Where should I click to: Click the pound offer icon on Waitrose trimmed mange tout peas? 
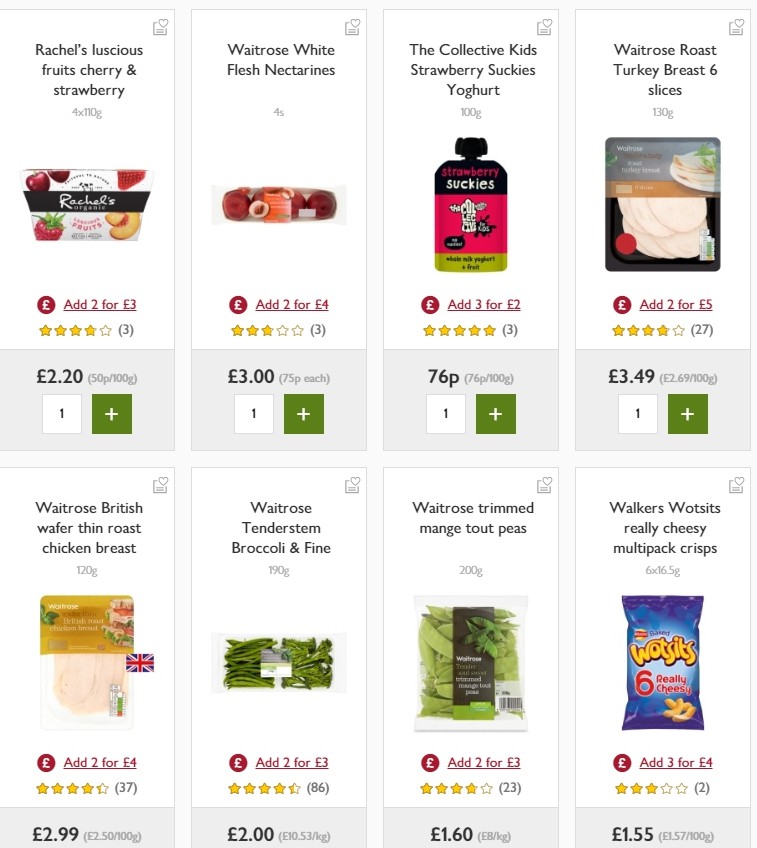(430, 761)
